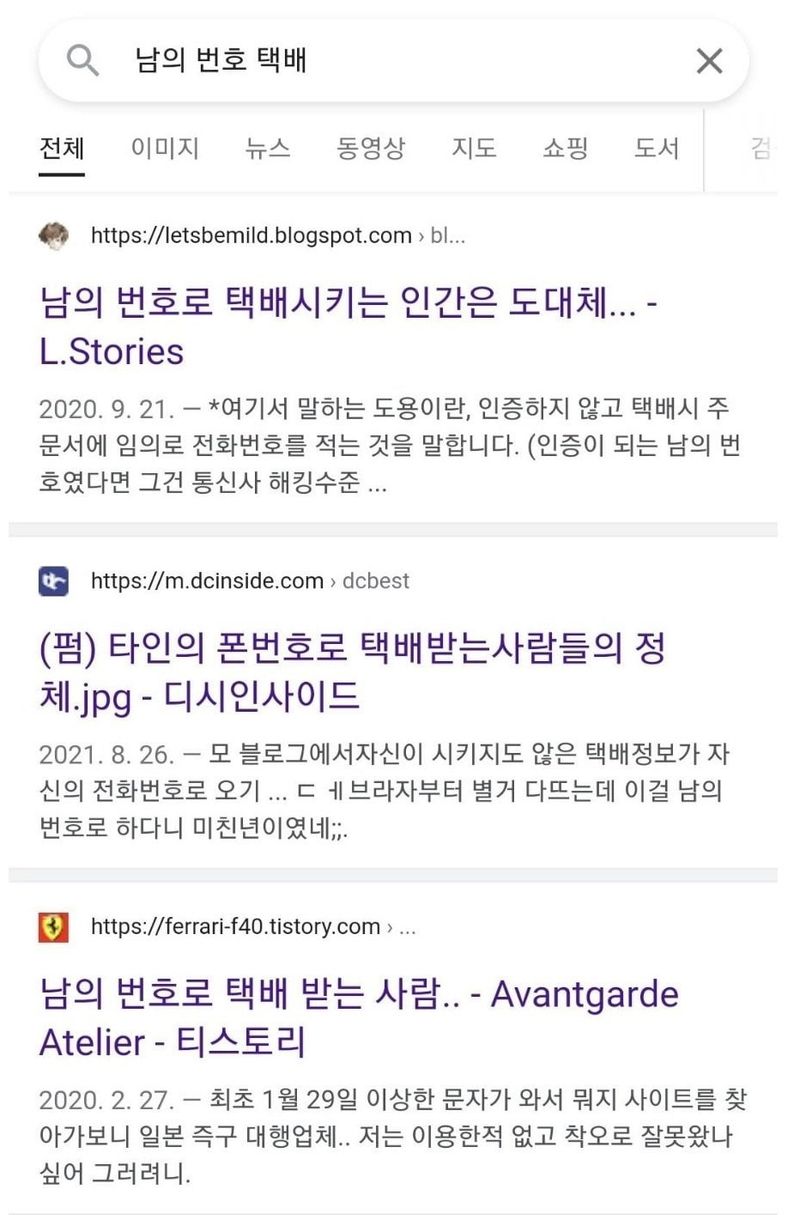The height and width of the screenshot is (1215, 800).
Task: Show 쇼핑 results
Action: point(565,149)
